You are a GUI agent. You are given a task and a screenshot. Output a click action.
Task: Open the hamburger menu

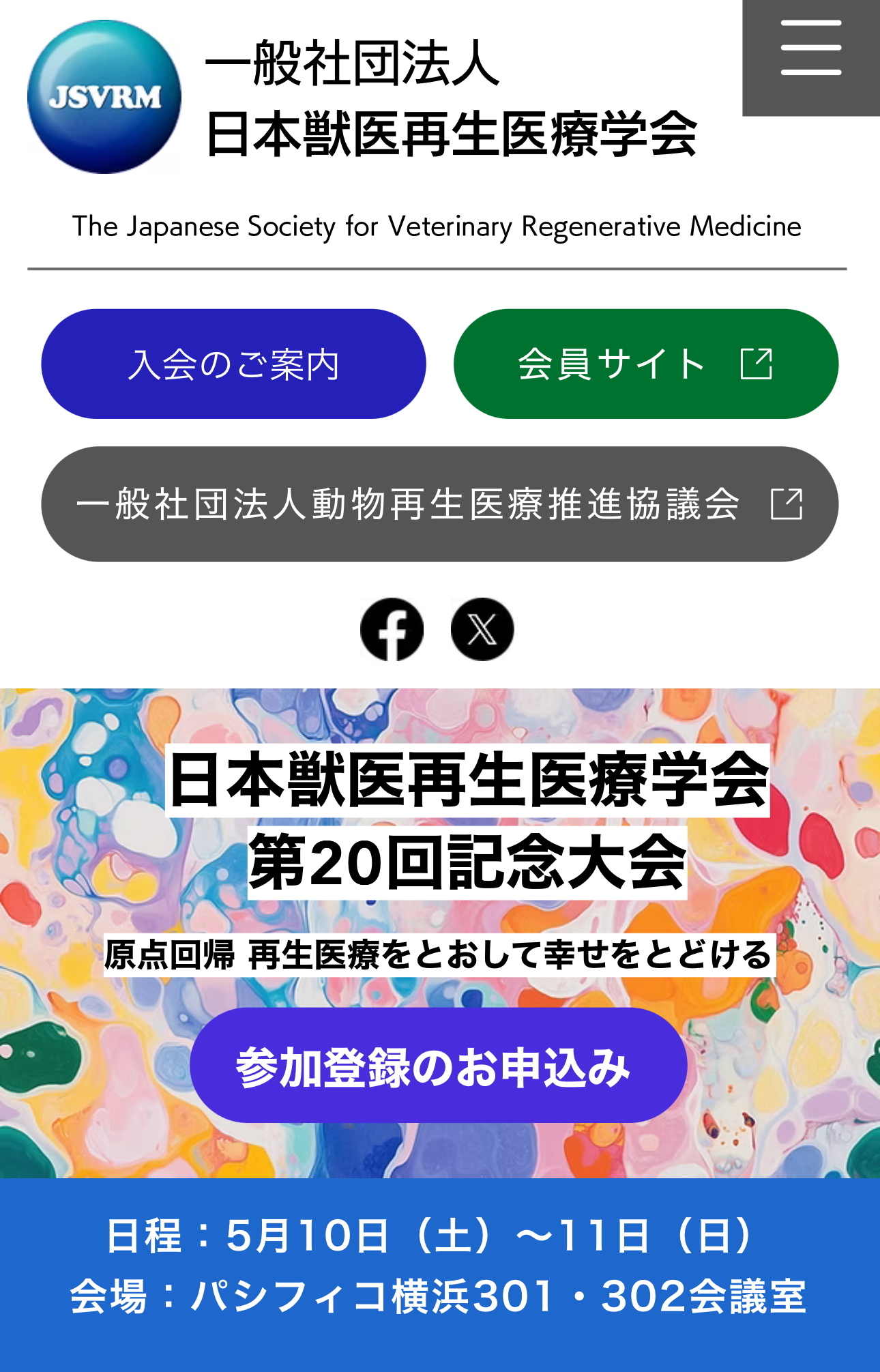[810, 48]
